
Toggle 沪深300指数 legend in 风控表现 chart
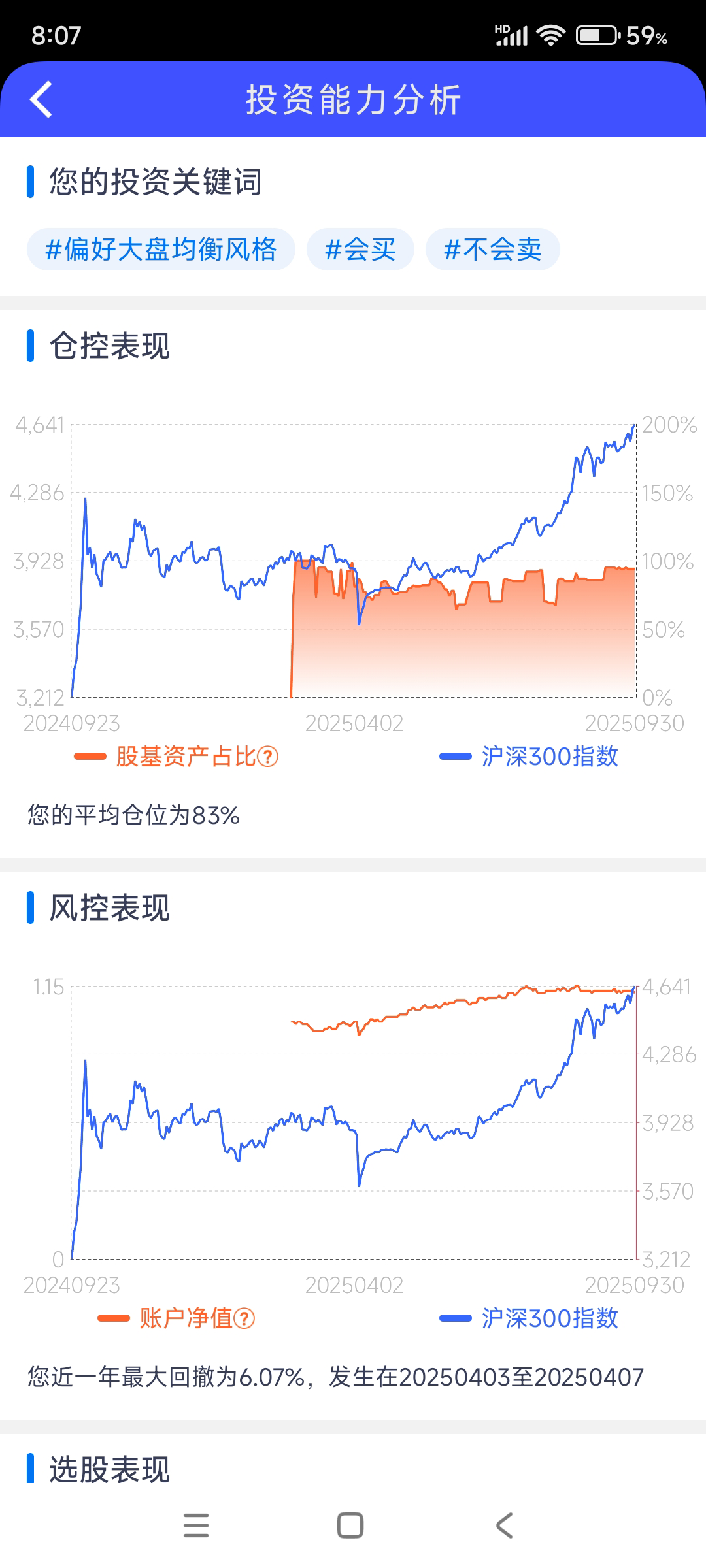529,1318
